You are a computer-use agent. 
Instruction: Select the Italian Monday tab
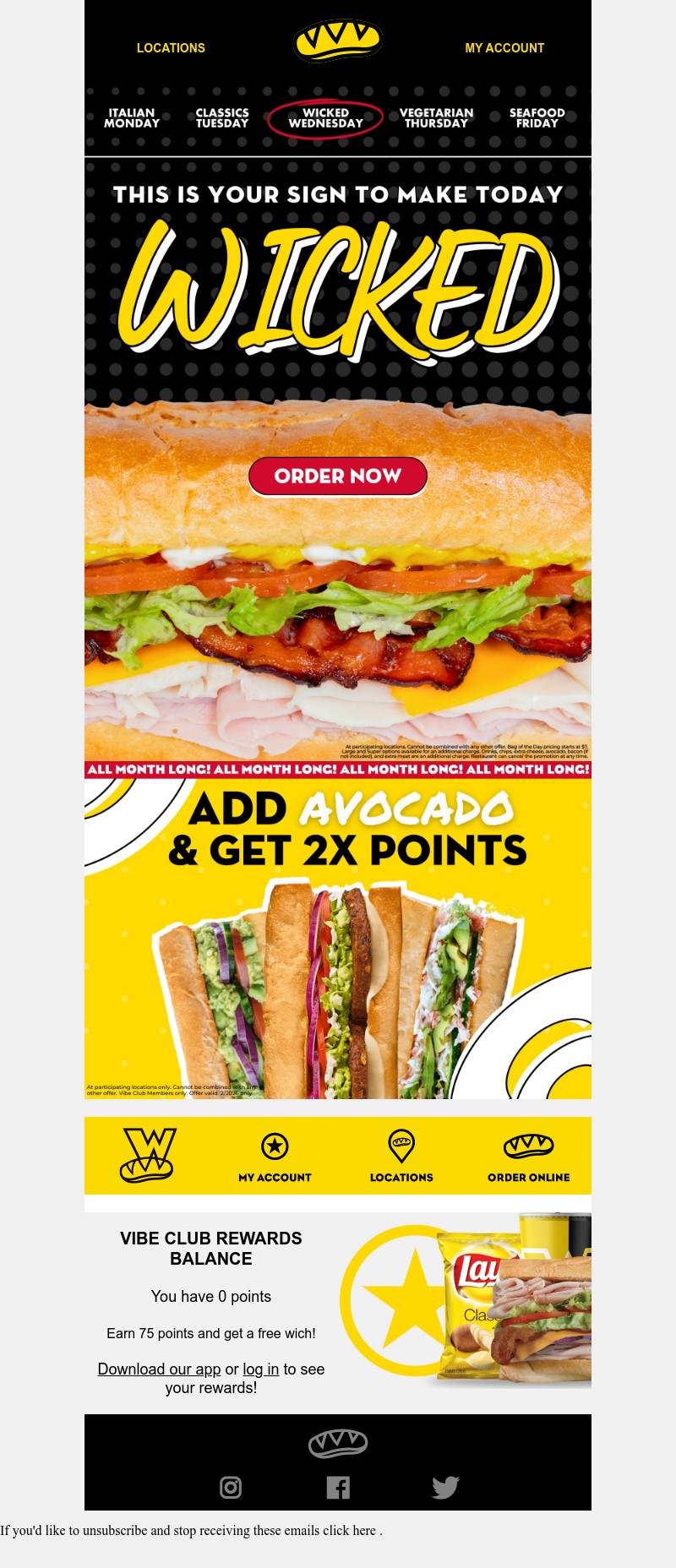pyautogui.click(x=133, y=118)
